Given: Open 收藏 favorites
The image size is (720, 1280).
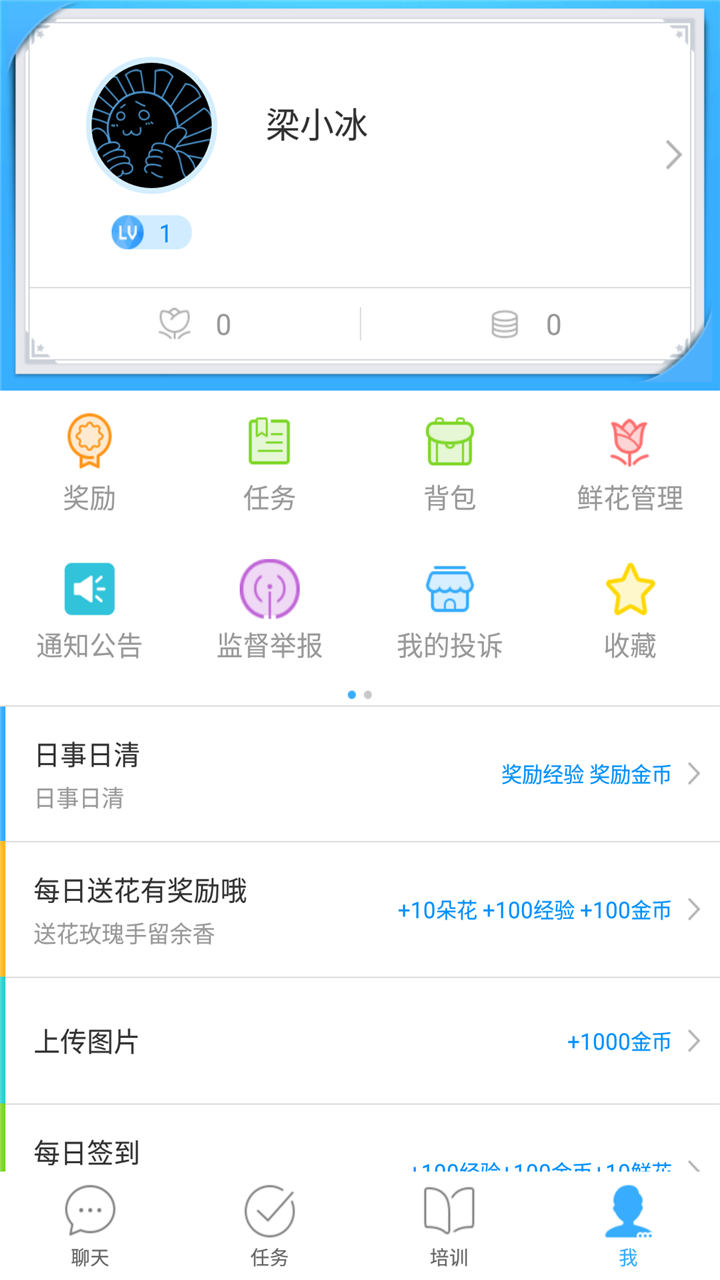Looking at the screenshot, I should point(630,610).
